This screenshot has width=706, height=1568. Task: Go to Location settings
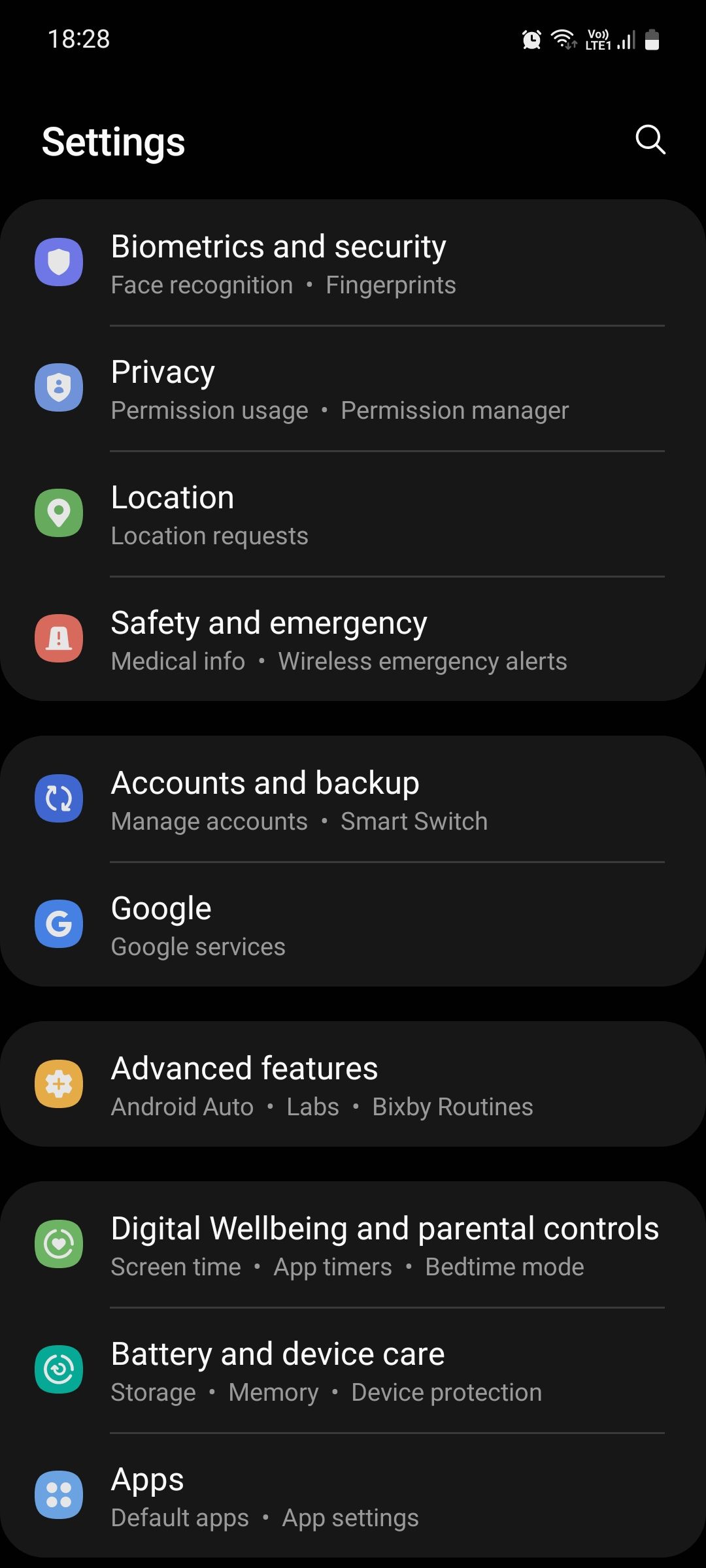pos(353,514)
